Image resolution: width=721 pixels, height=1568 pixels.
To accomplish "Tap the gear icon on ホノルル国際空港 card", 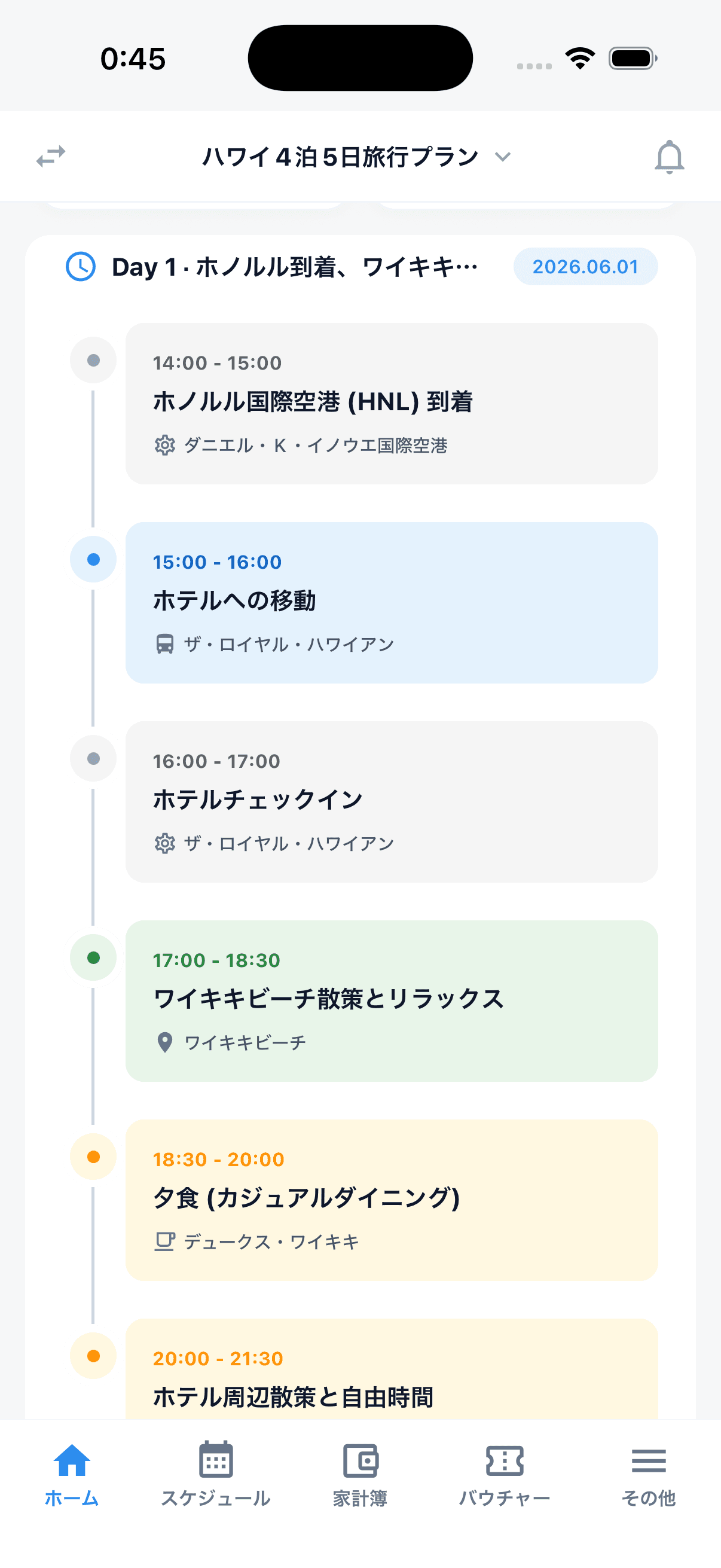I will click(x=164, y=446).
